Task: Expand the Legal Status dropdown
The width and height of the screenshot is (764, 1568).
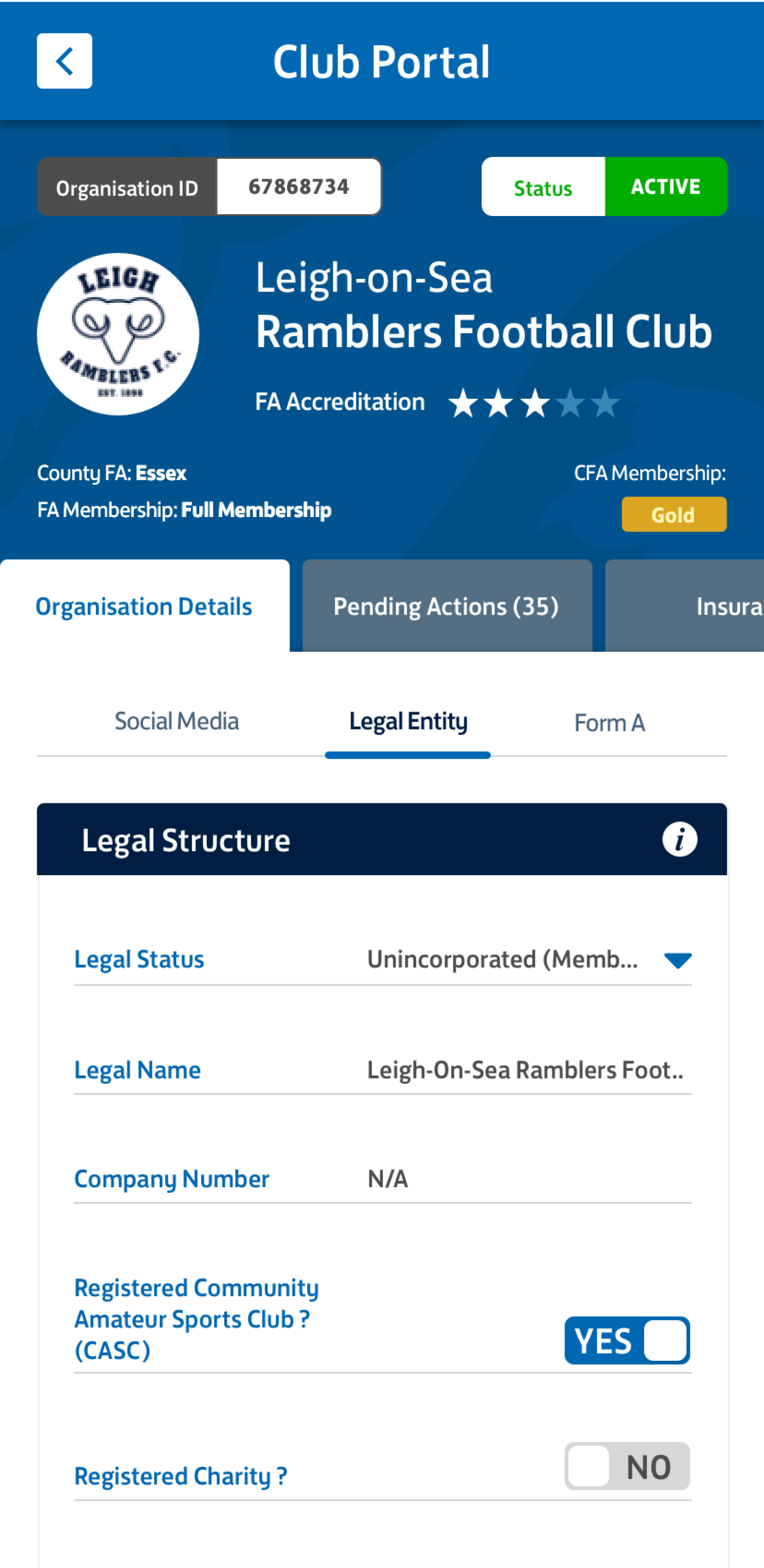Action: 678,960
